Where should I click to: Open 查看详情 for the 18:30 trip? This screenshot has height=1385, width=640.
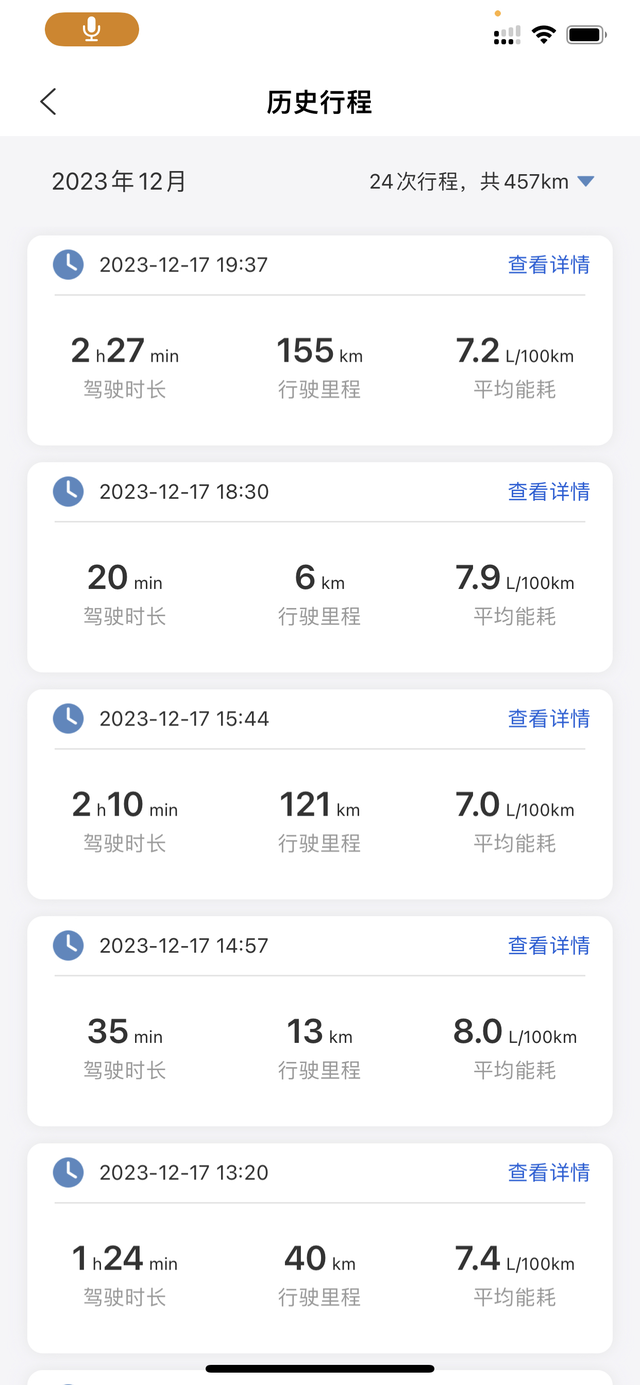(x=548, y=492)
